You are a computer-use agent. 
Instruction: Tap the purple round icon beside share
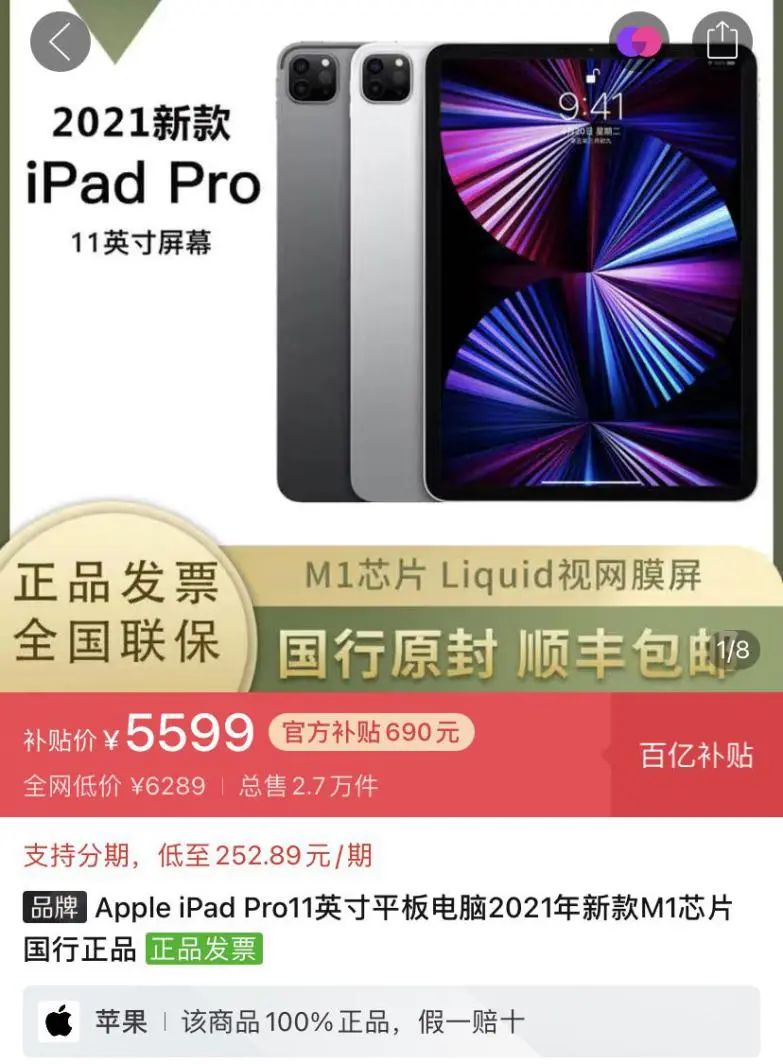[639, 42]
